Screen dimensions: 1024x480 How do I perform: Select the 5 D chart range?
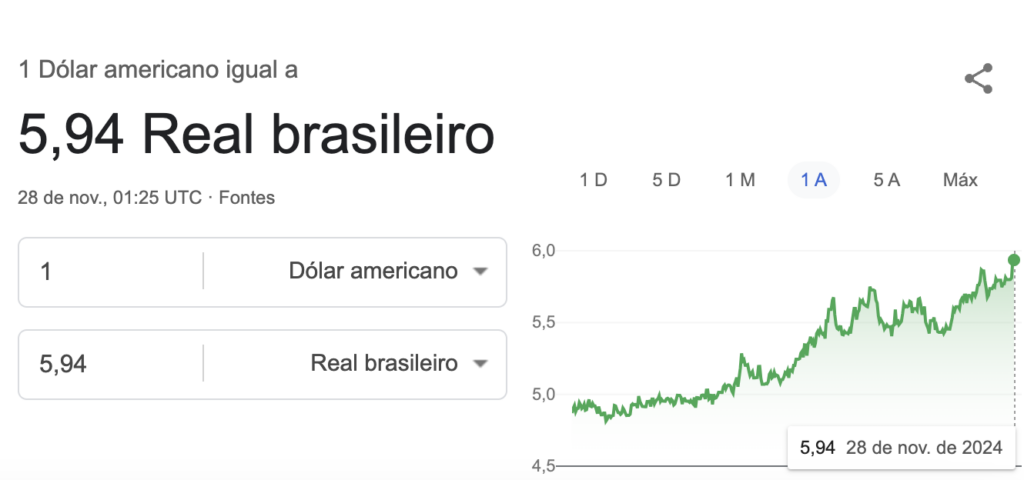pyautogui.click(x=666, y=180)
